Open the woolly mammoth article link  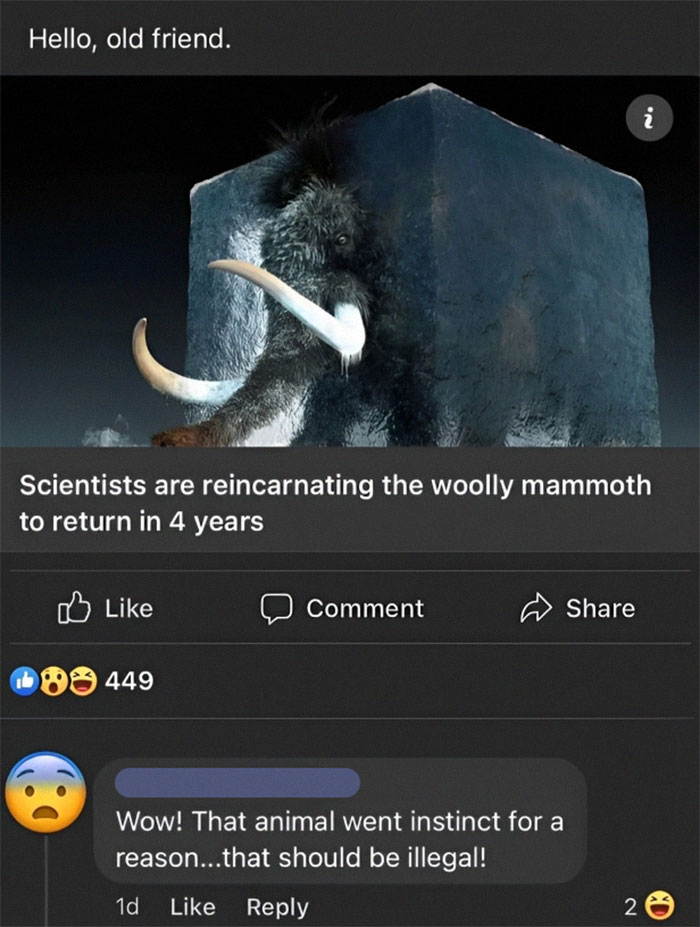click(x=335, y=501)
